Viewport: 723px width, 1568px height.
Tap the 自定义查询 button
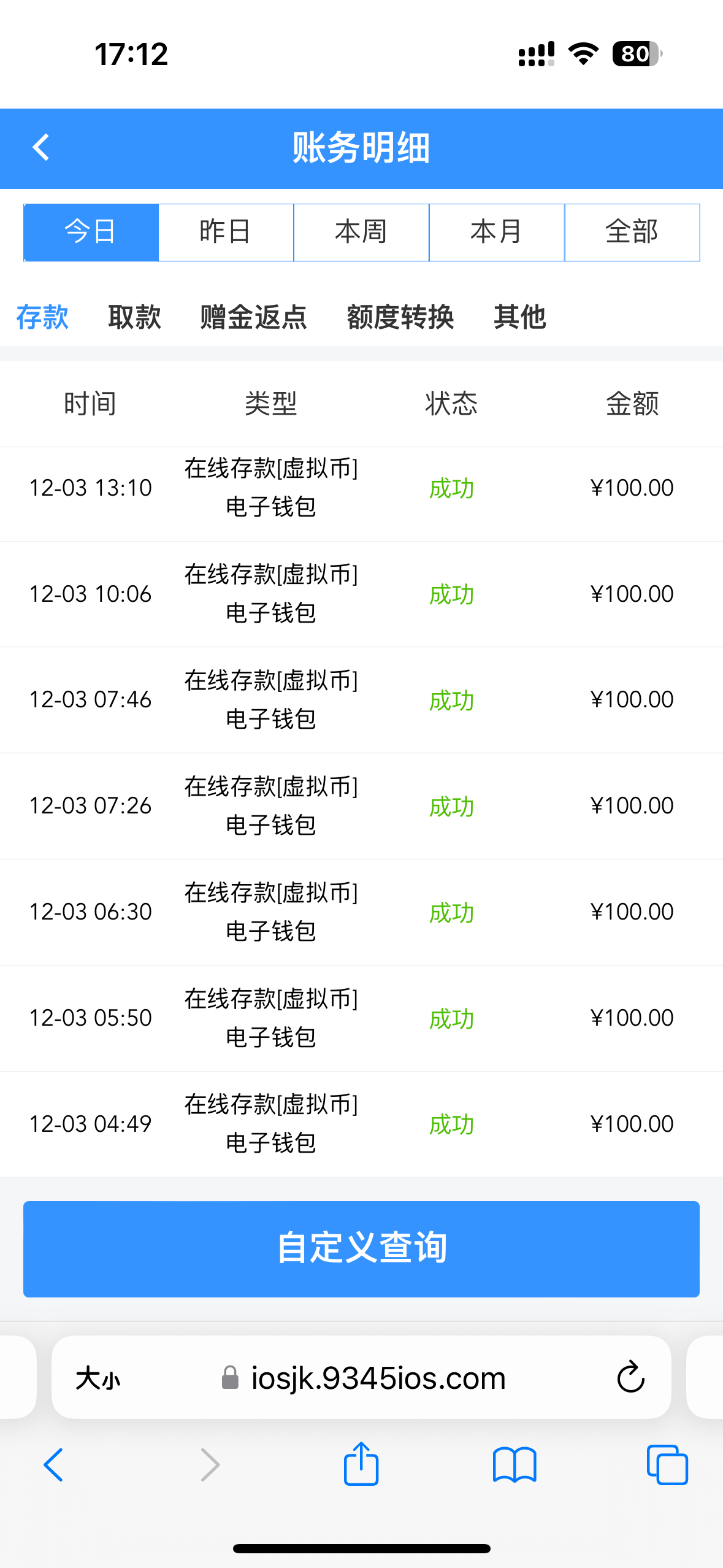pos(361,1249)
